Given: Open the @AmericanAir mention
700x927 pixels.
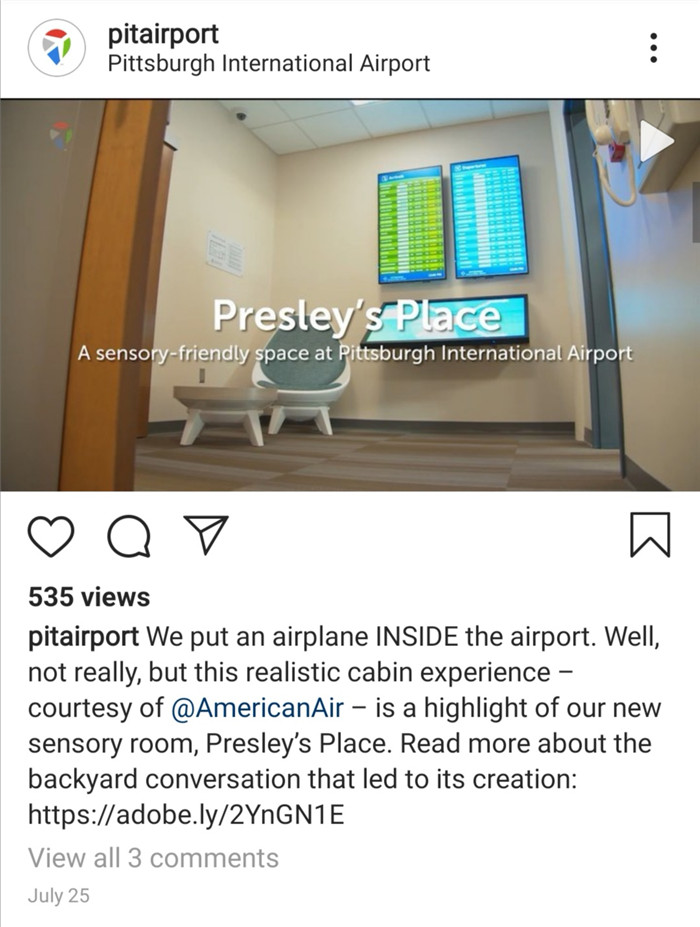Looking at the screenshot, I should pos(257,708).
